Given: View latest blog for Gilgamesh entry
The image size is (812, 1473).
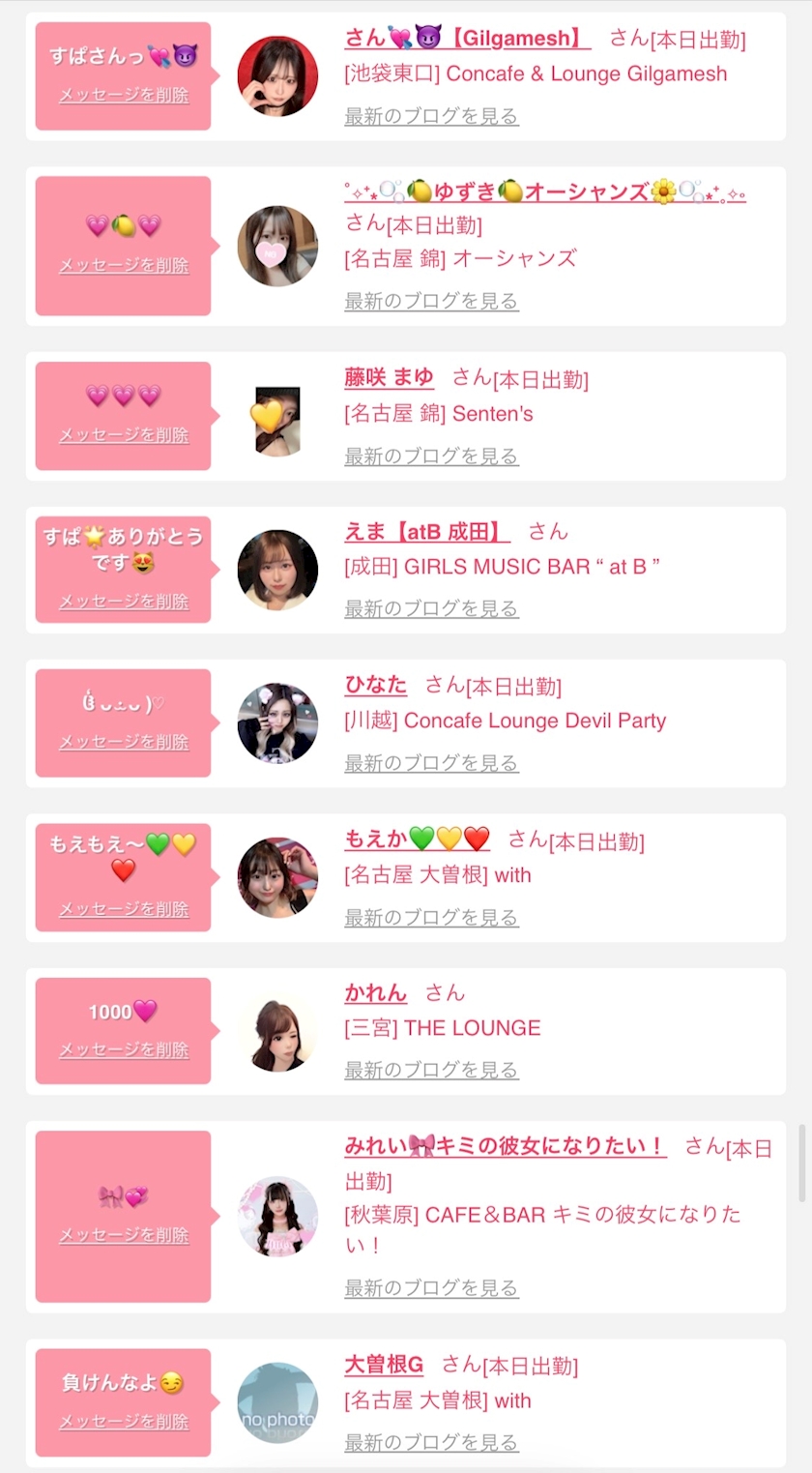Looking at the screenshot, I should (x=431, y=116).
